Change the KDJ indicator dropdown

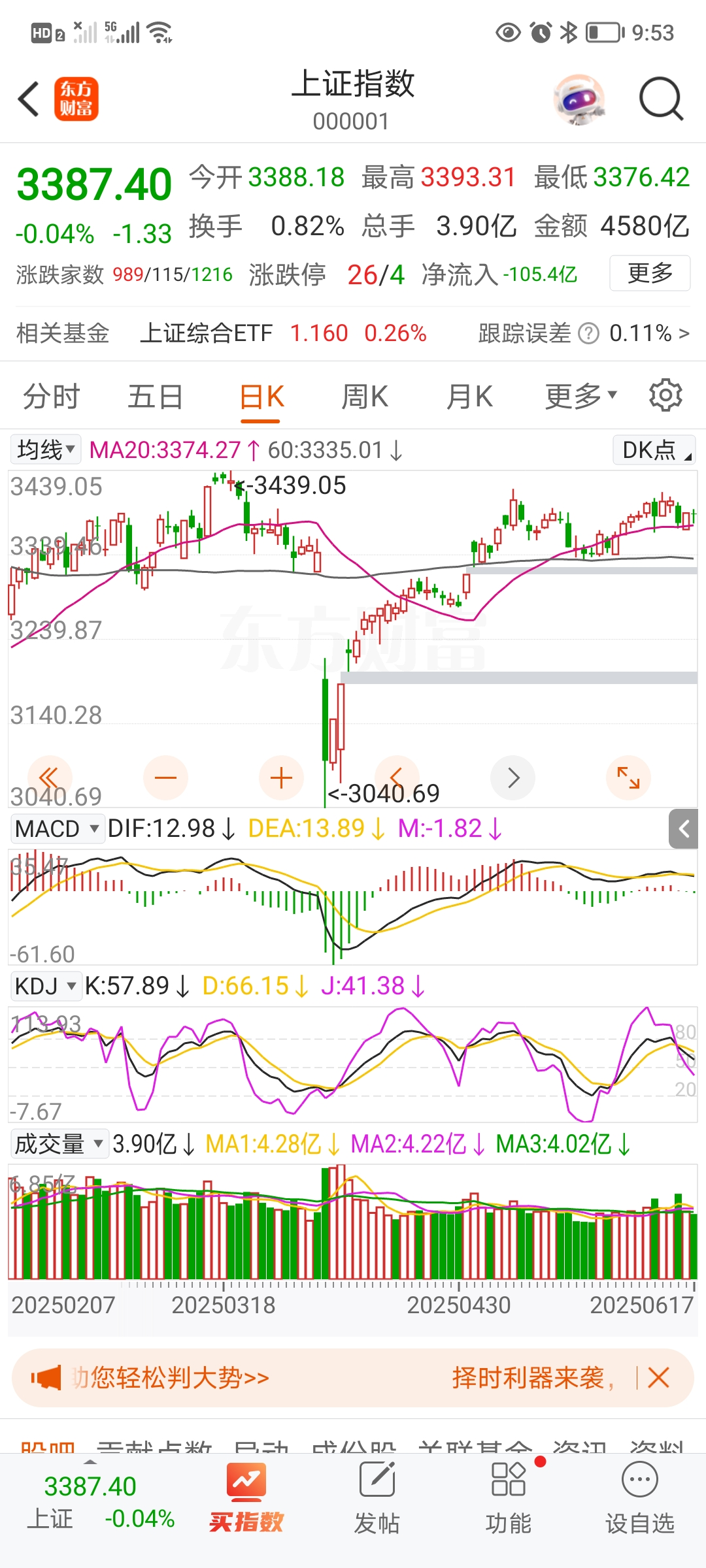point(46,986)
